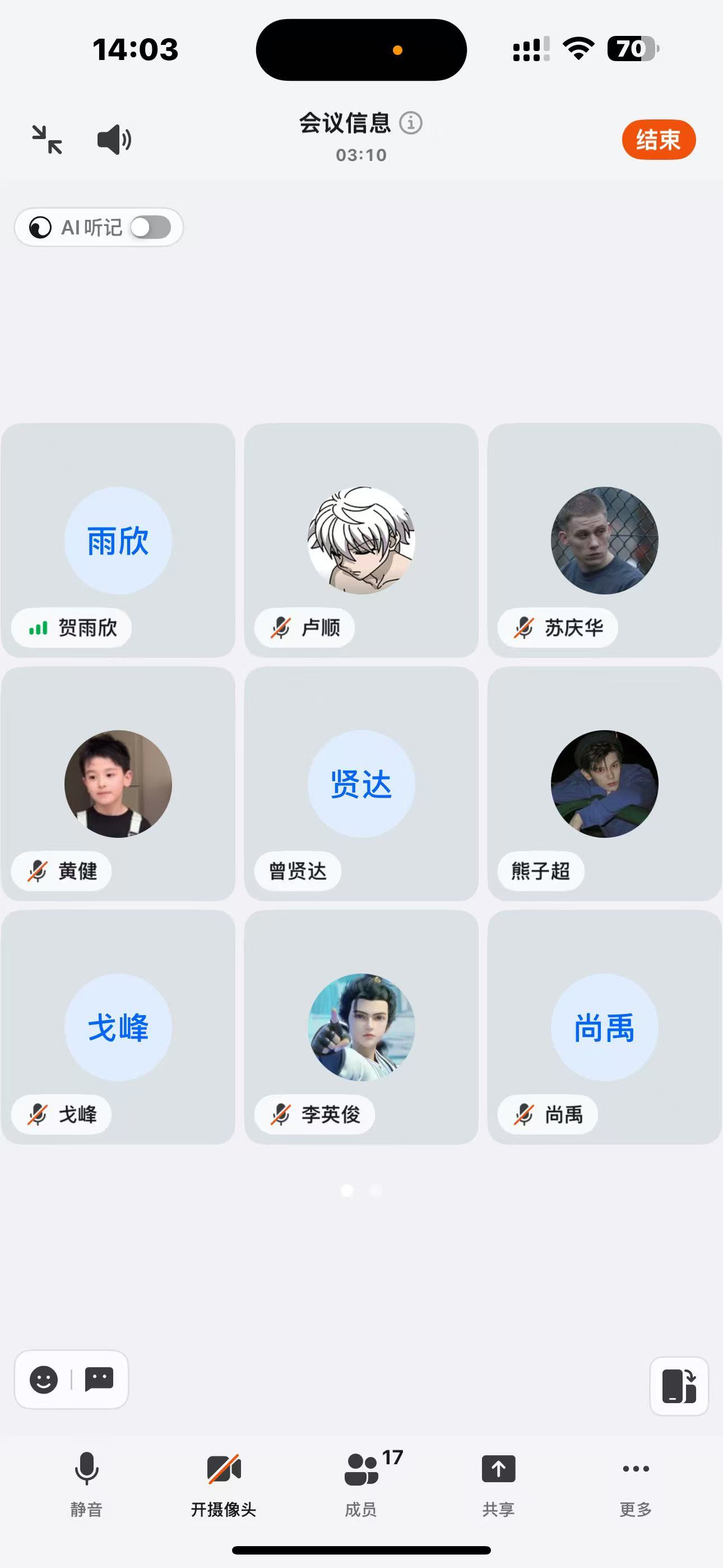
Task: Tap the speaker audio icon
Action: coord(114,140)
